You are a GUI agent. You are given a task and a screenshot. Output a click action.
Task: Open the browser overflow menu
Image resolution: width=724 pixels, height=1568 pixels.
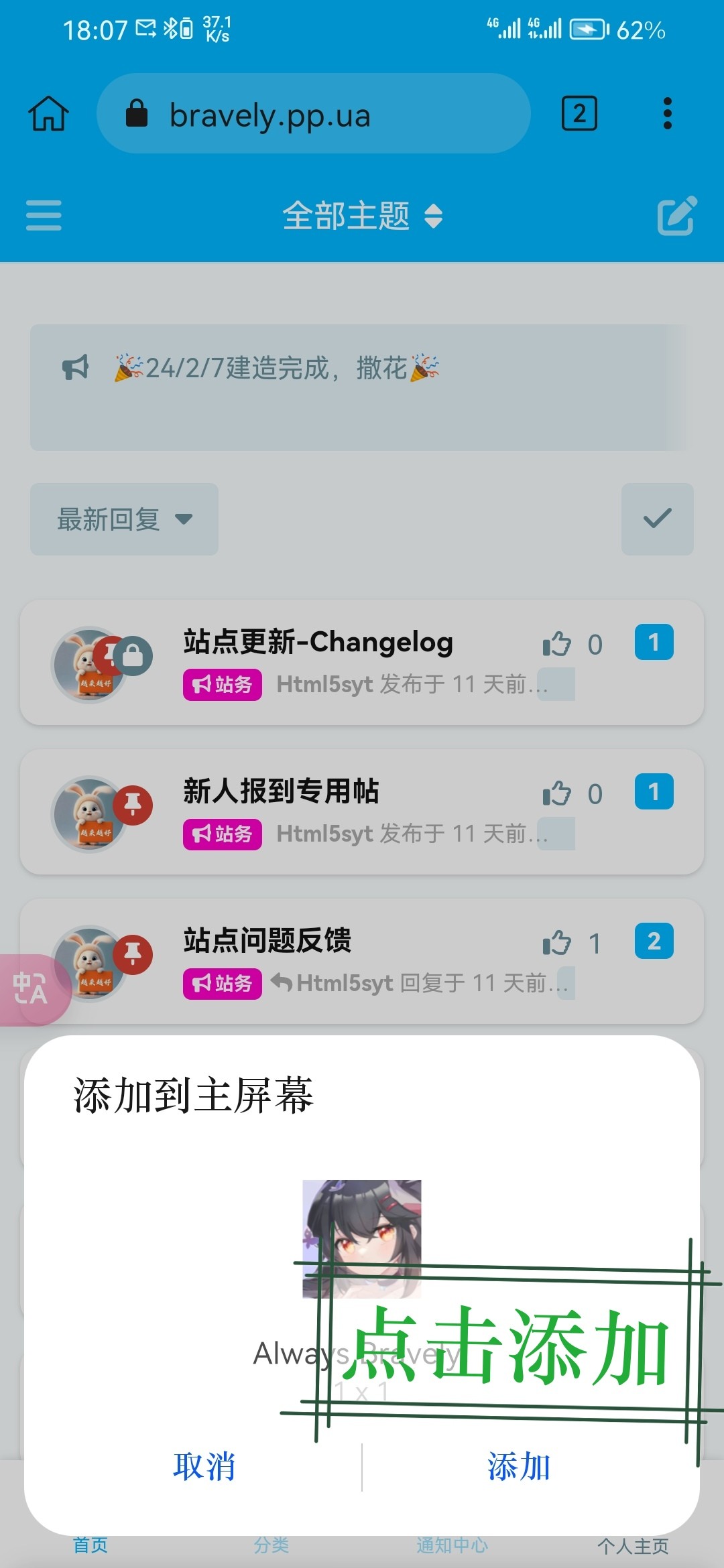click(x=667, y=113)
